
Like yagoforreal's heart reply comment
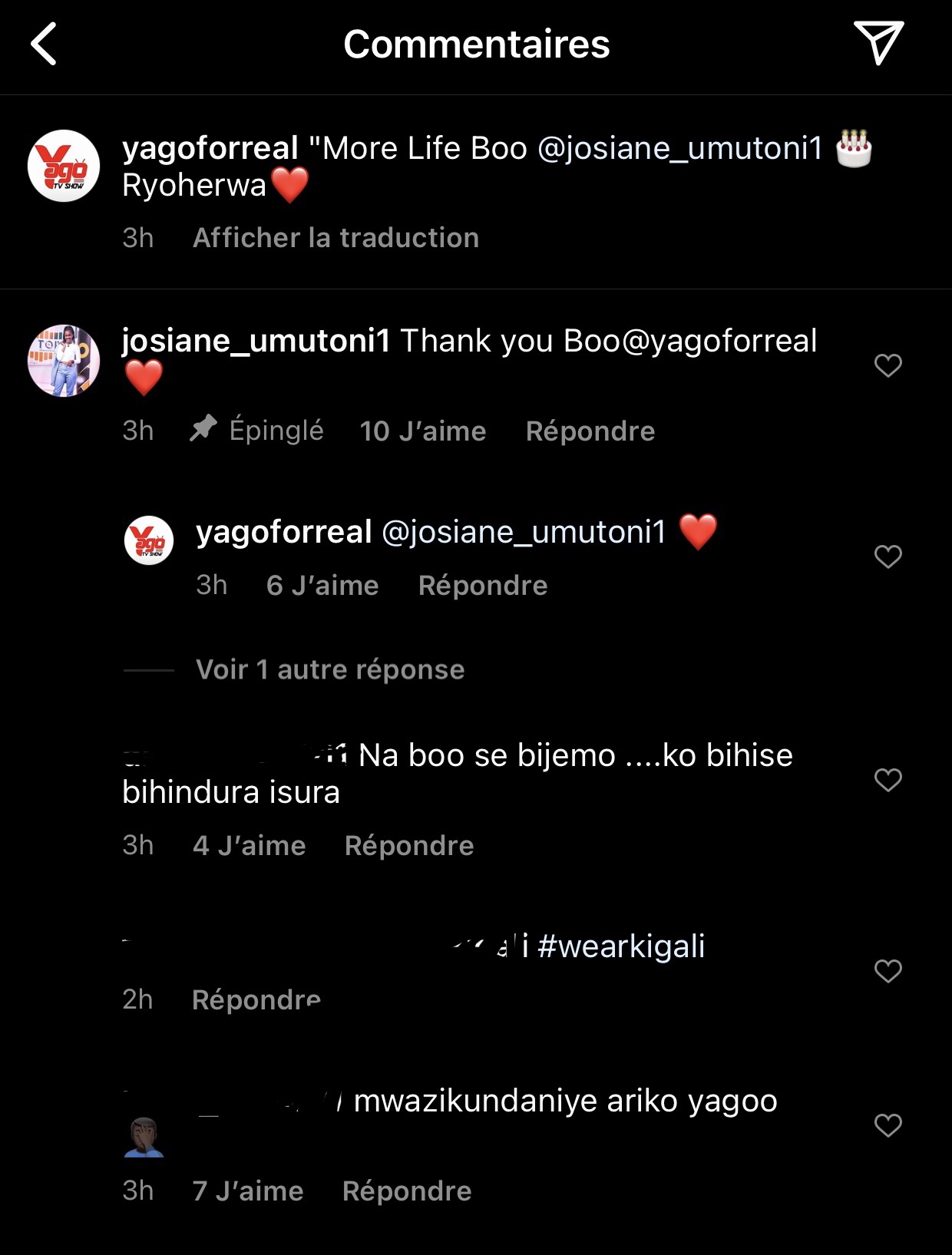point(888,556)
